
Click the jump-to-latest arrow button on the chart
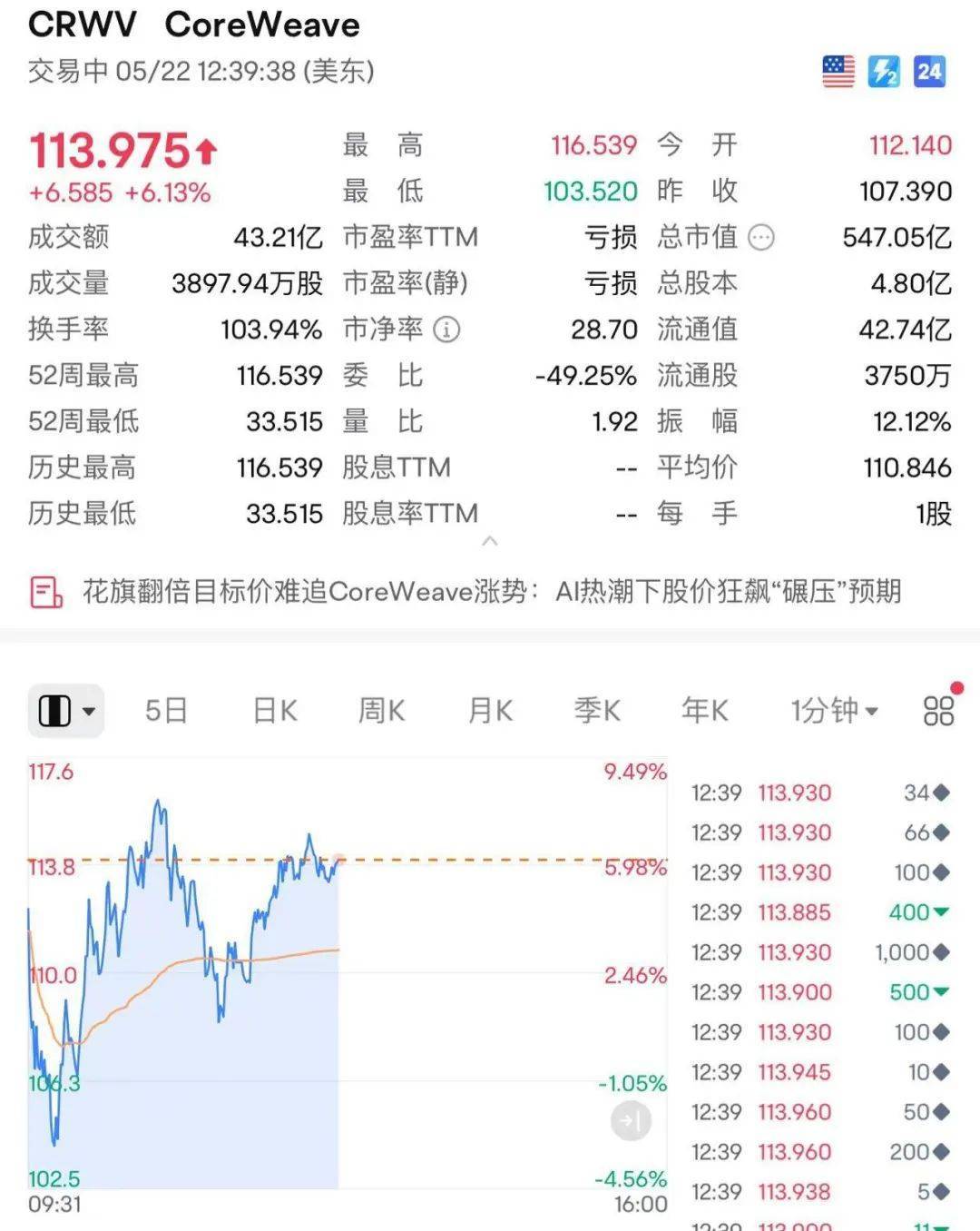[630, 1121]
